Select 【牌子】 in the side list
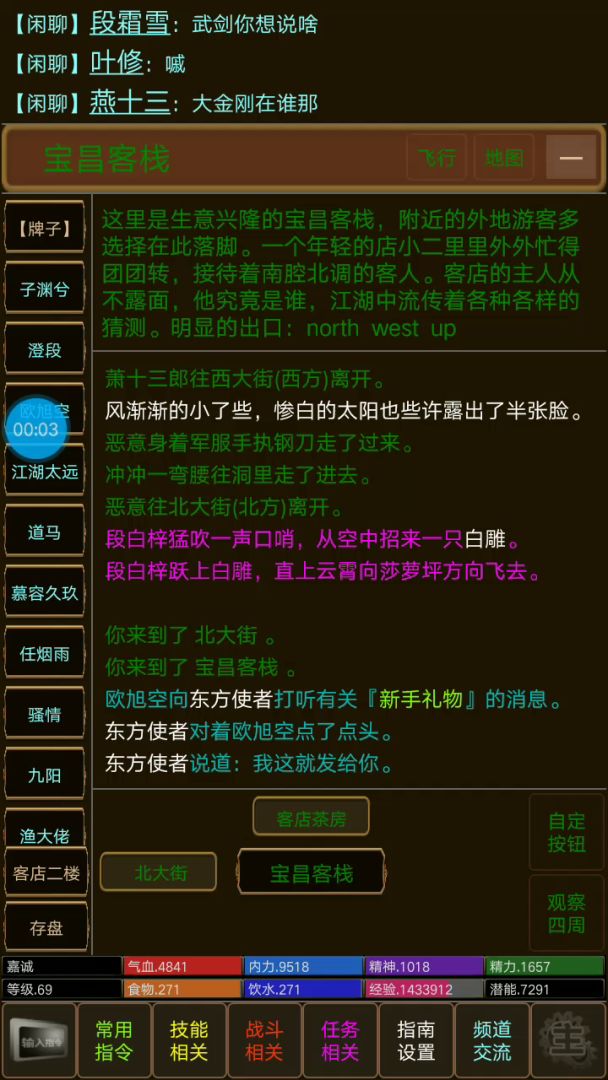The image size is (608, 1080). coord(45,228)
